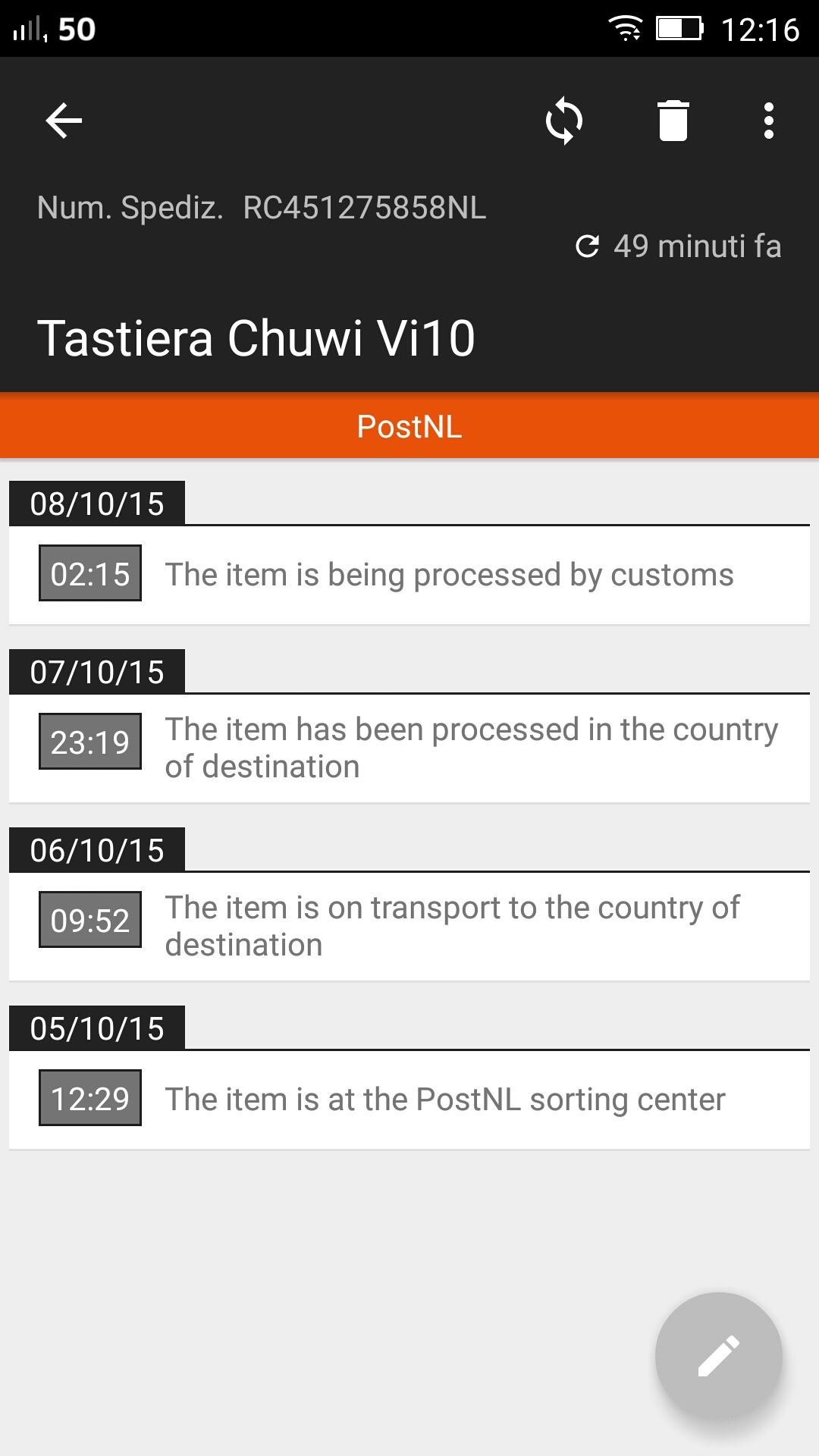Open the customs processing event at 02:15
819x1456 pixels.
409,575
